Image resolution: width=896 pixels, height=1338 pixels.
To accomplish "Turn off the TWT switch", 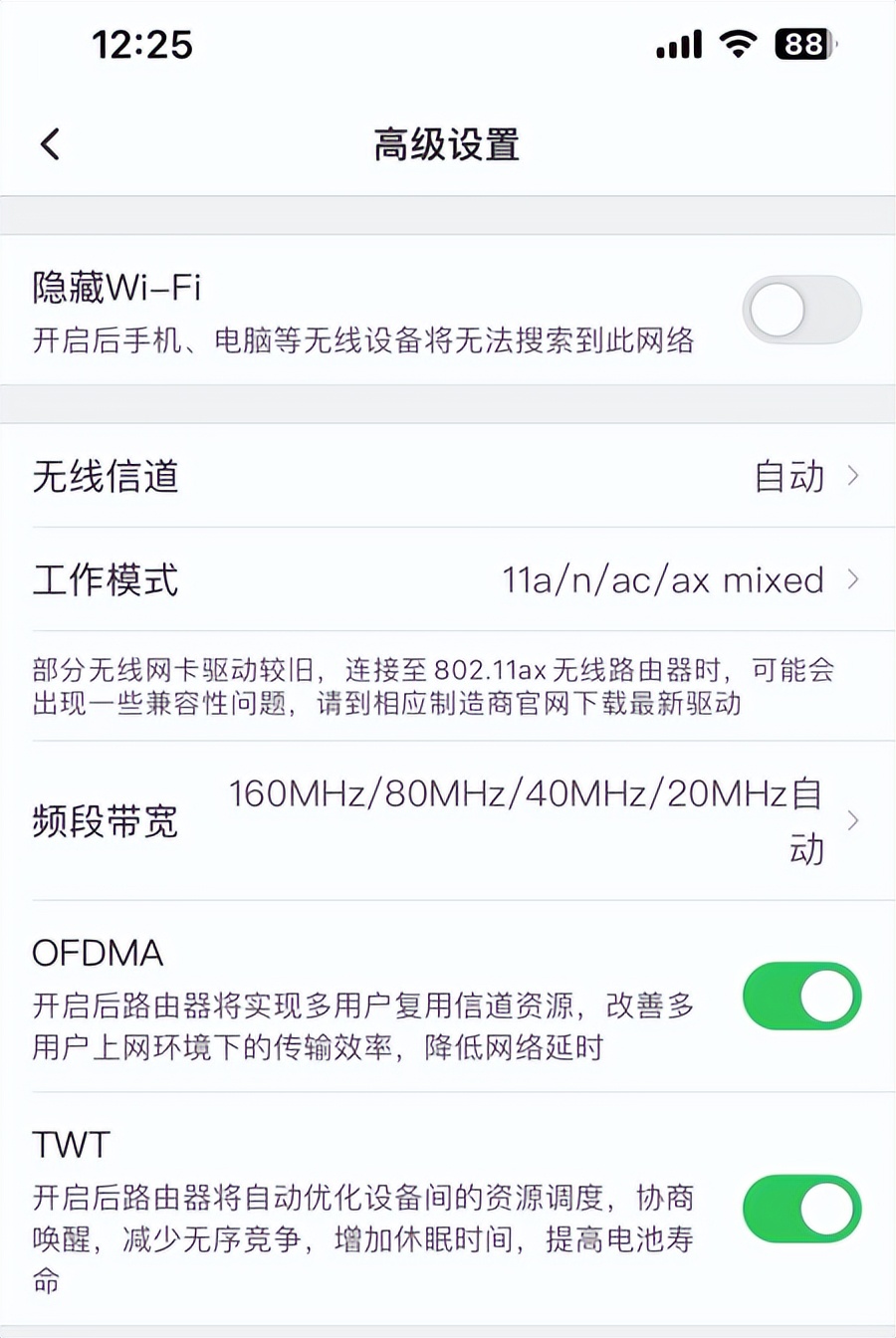I will (x=801, y=1208).
